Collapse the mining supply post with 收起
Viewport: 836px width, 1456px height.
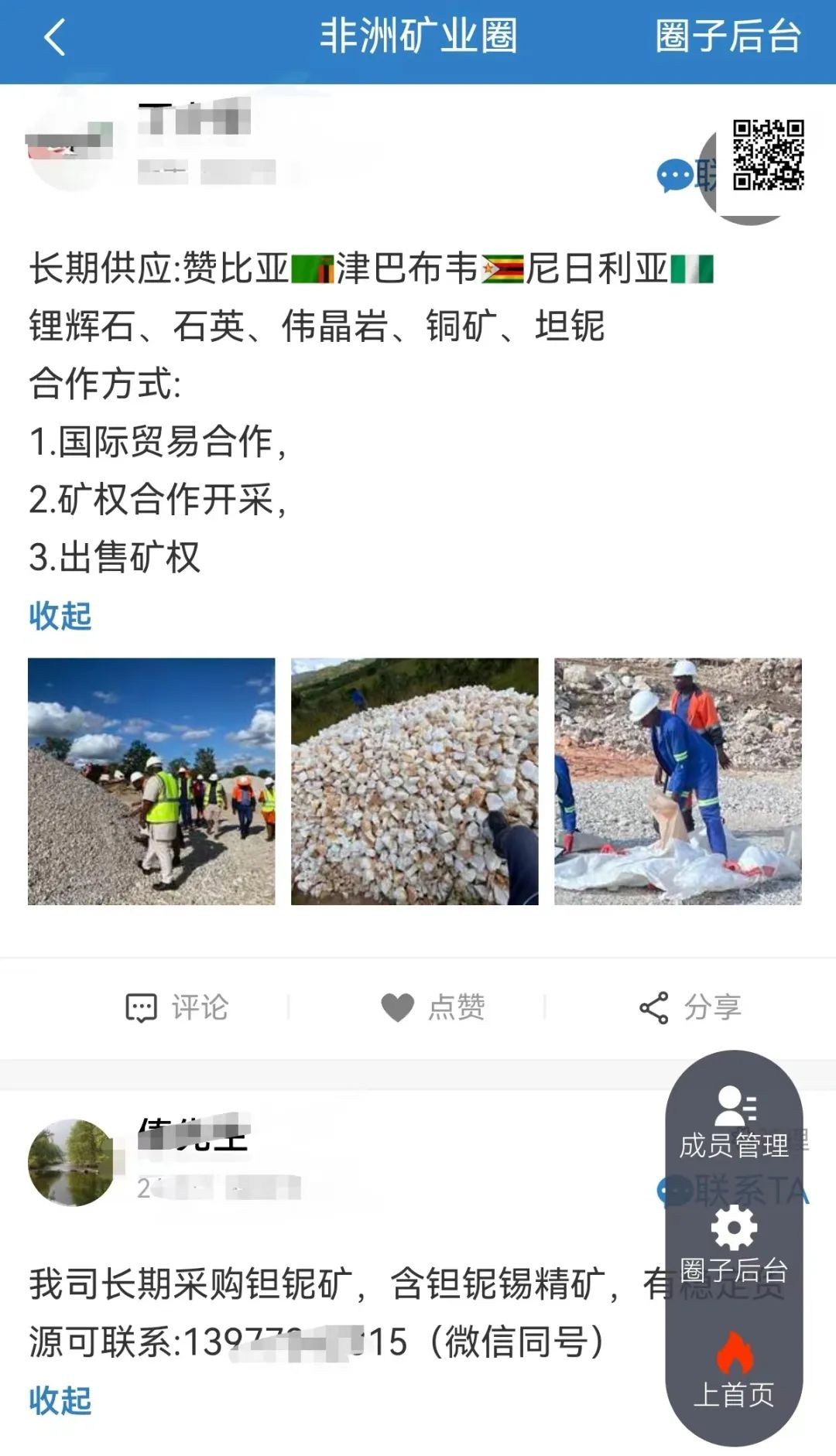[60, 617]
